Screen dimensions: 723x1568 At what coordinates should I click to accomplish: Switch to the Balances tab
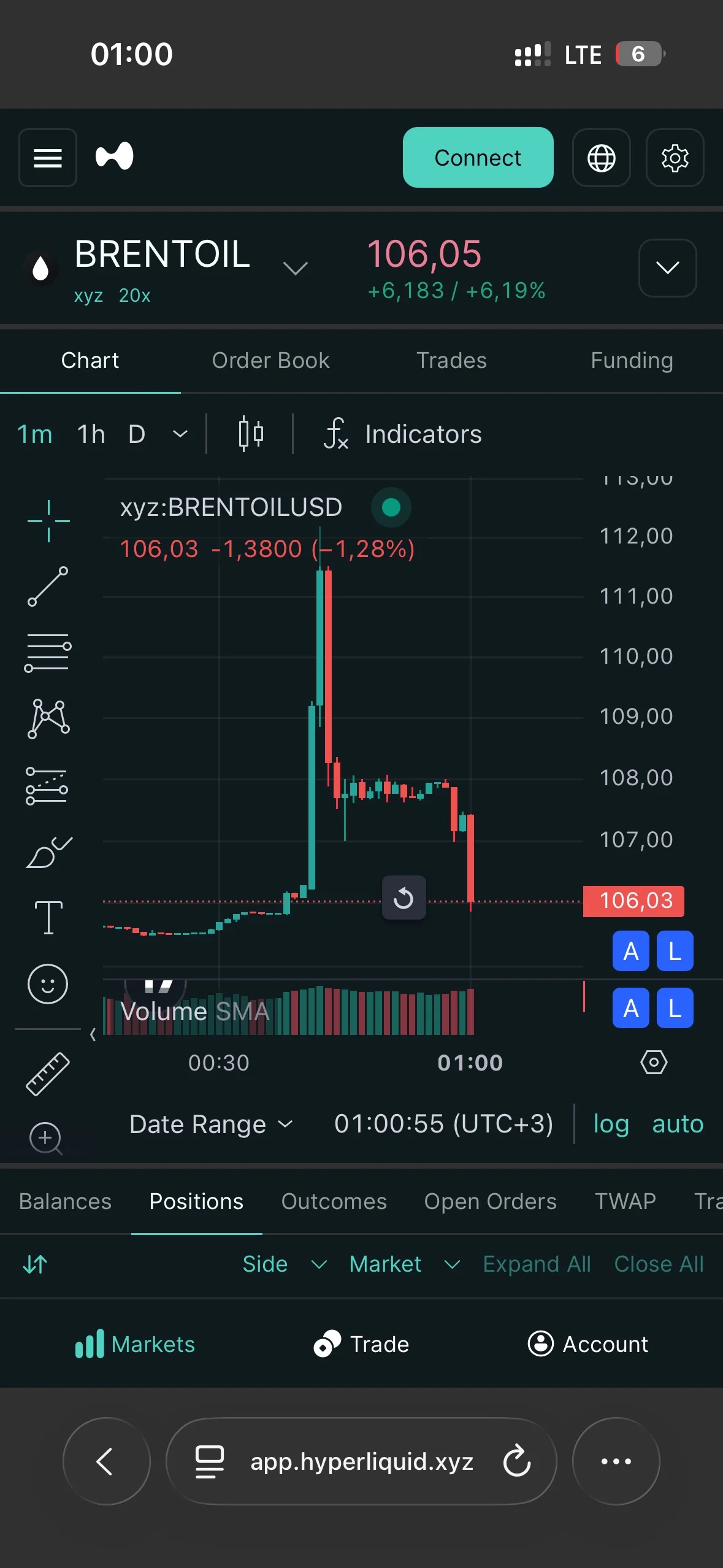(x=65, y=1201)
